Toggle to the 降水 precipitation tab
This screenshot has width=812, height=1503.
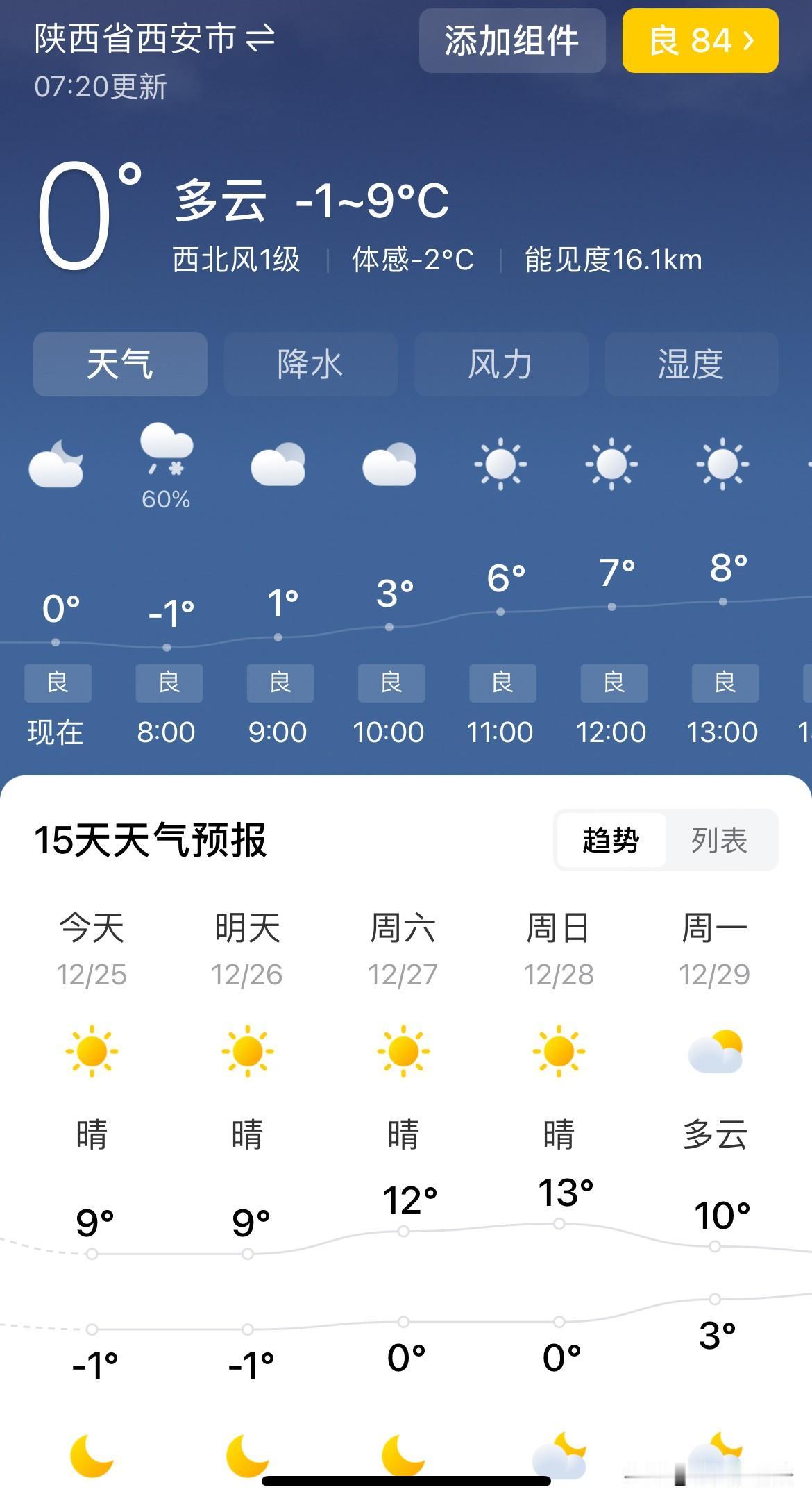click(311, 364)
